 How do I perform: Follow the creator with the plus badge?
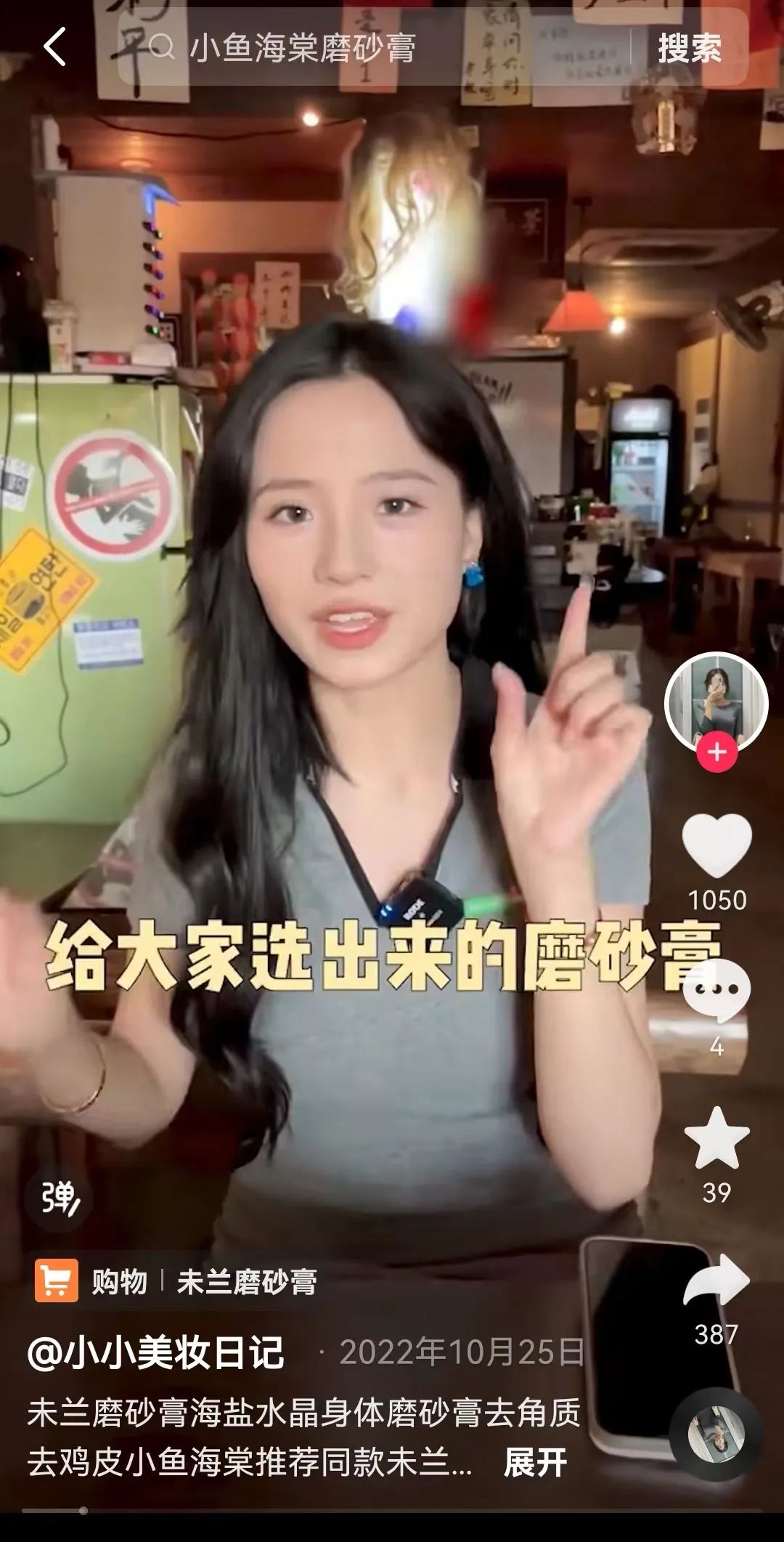coord(716,752)
